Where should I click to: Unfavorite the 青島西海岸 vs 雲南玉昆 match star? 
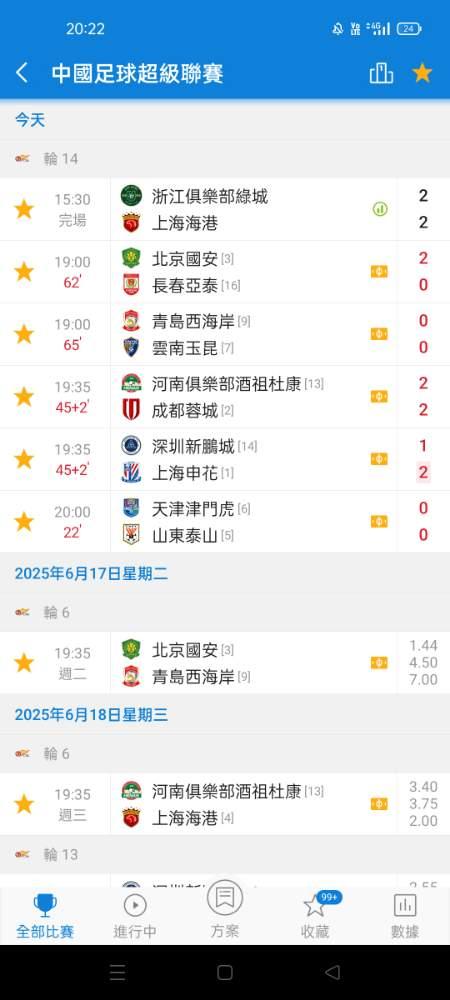(24, 334)
